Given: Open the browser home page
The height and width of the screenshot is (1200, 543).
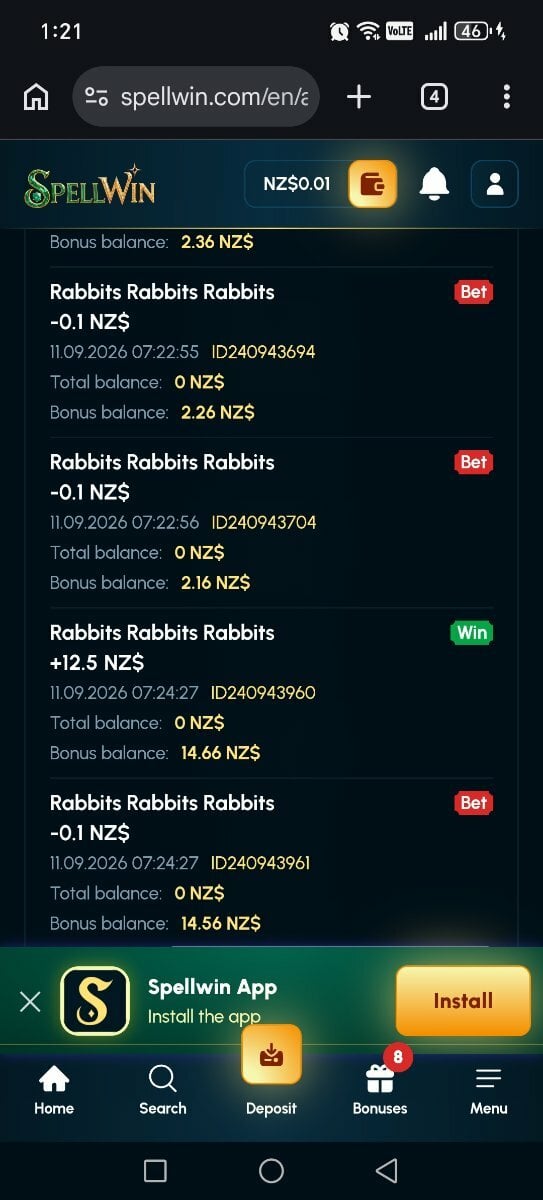Looking at the screenshot, I should tap(36, 97).
